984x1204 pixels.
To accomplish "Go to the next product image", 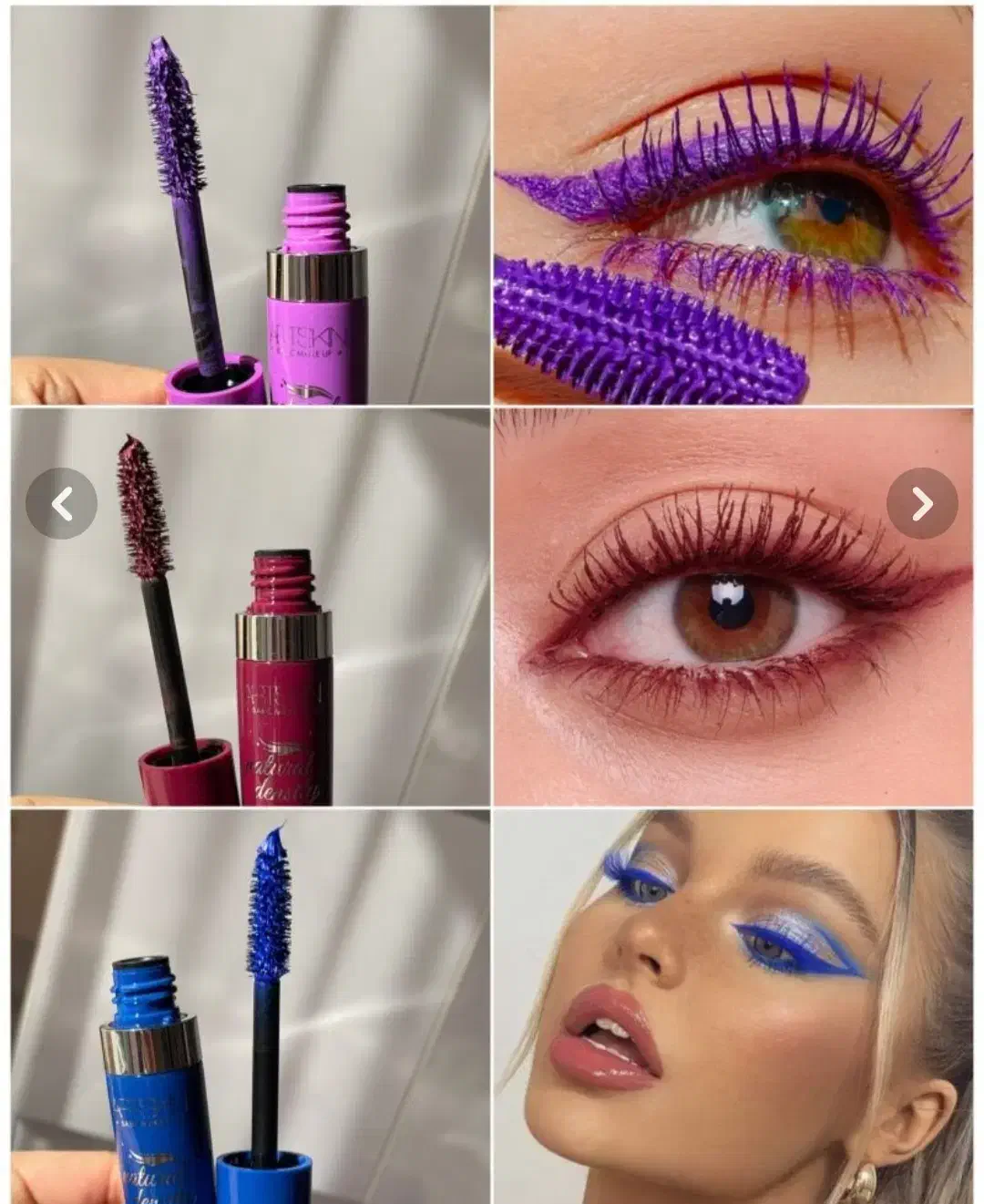I will coord(922,503).
